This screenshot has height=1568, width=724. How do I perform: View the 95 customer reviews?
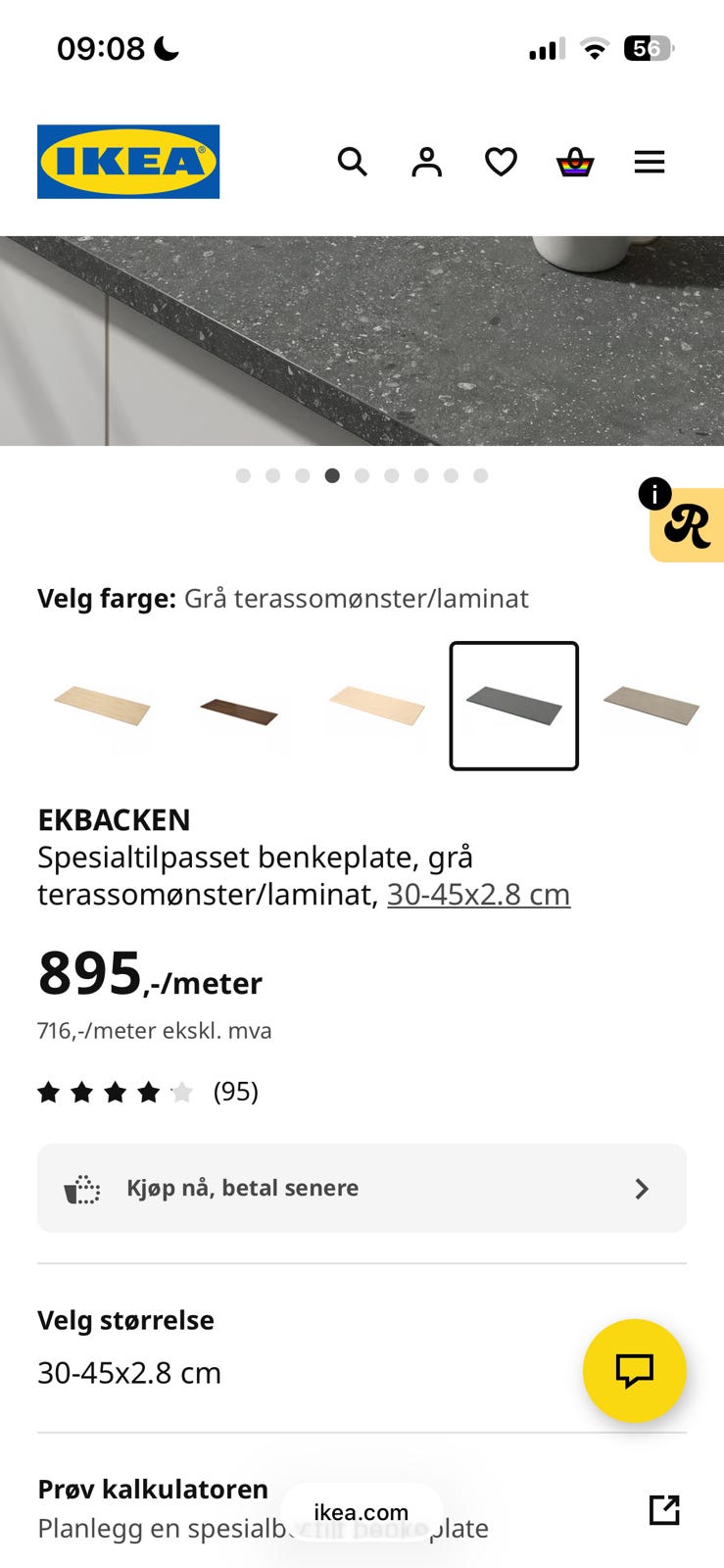click(x=235, y=1091)
